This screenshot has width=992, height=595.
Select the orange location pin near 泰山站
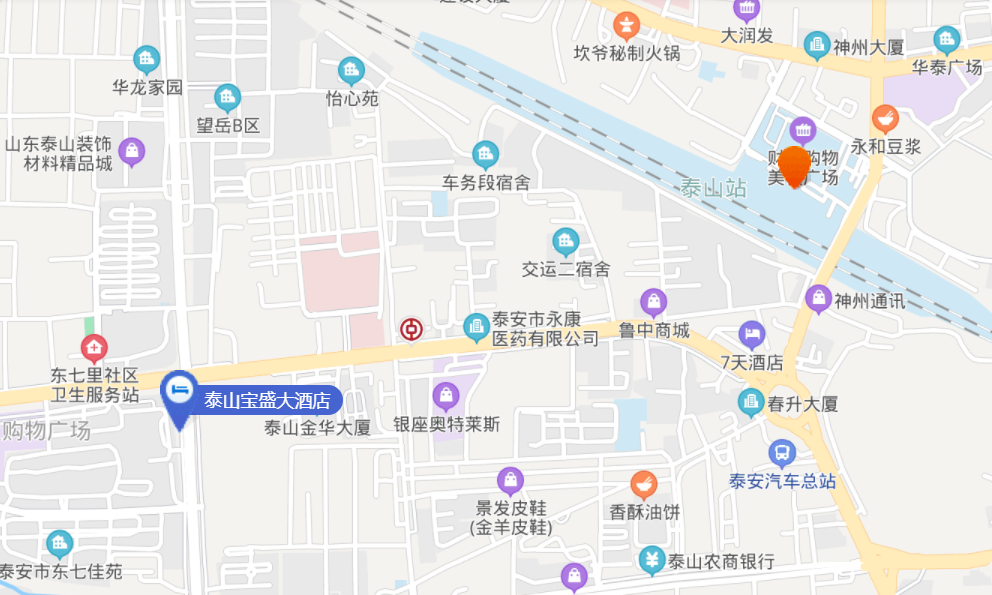click(795, 165)
